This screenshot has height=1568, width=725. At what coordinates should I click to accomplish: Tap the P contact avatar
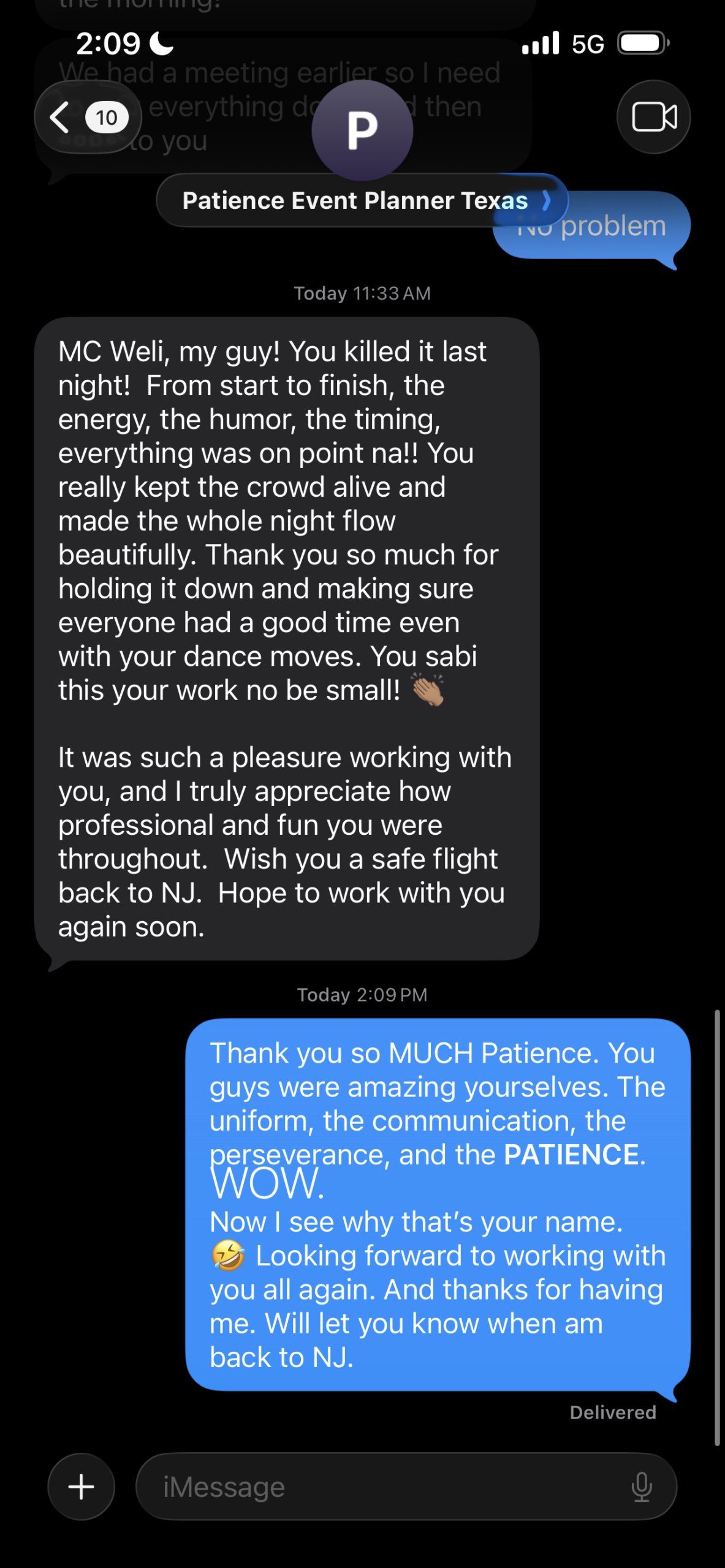click(362, 130)
